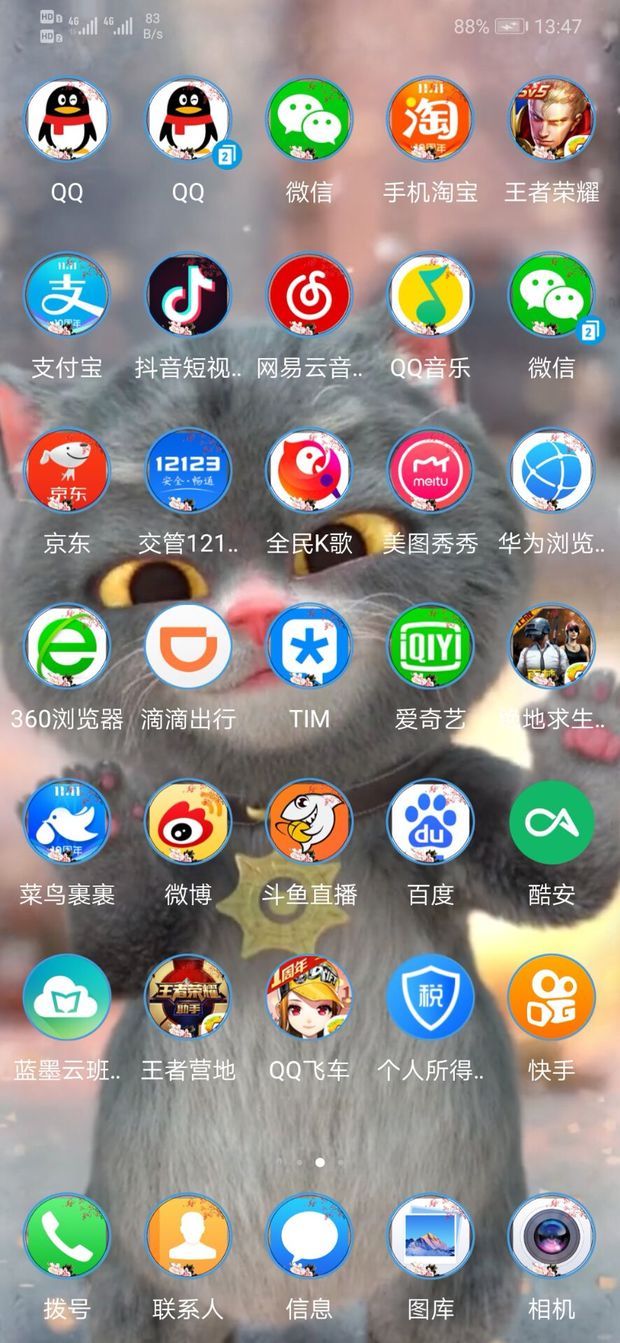620x1343 pixels.
Task: Open 快手 app
Action: (551, 997)
